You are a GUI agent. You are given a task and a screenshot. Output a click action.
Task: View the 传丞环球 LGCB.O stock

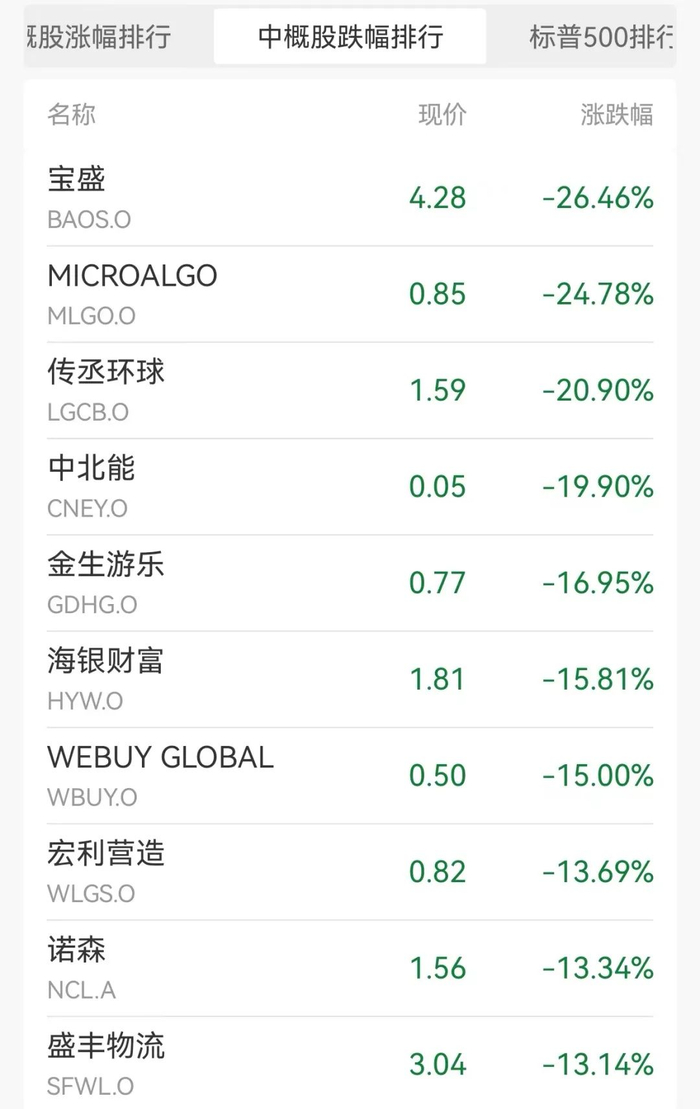click(350, 390)
